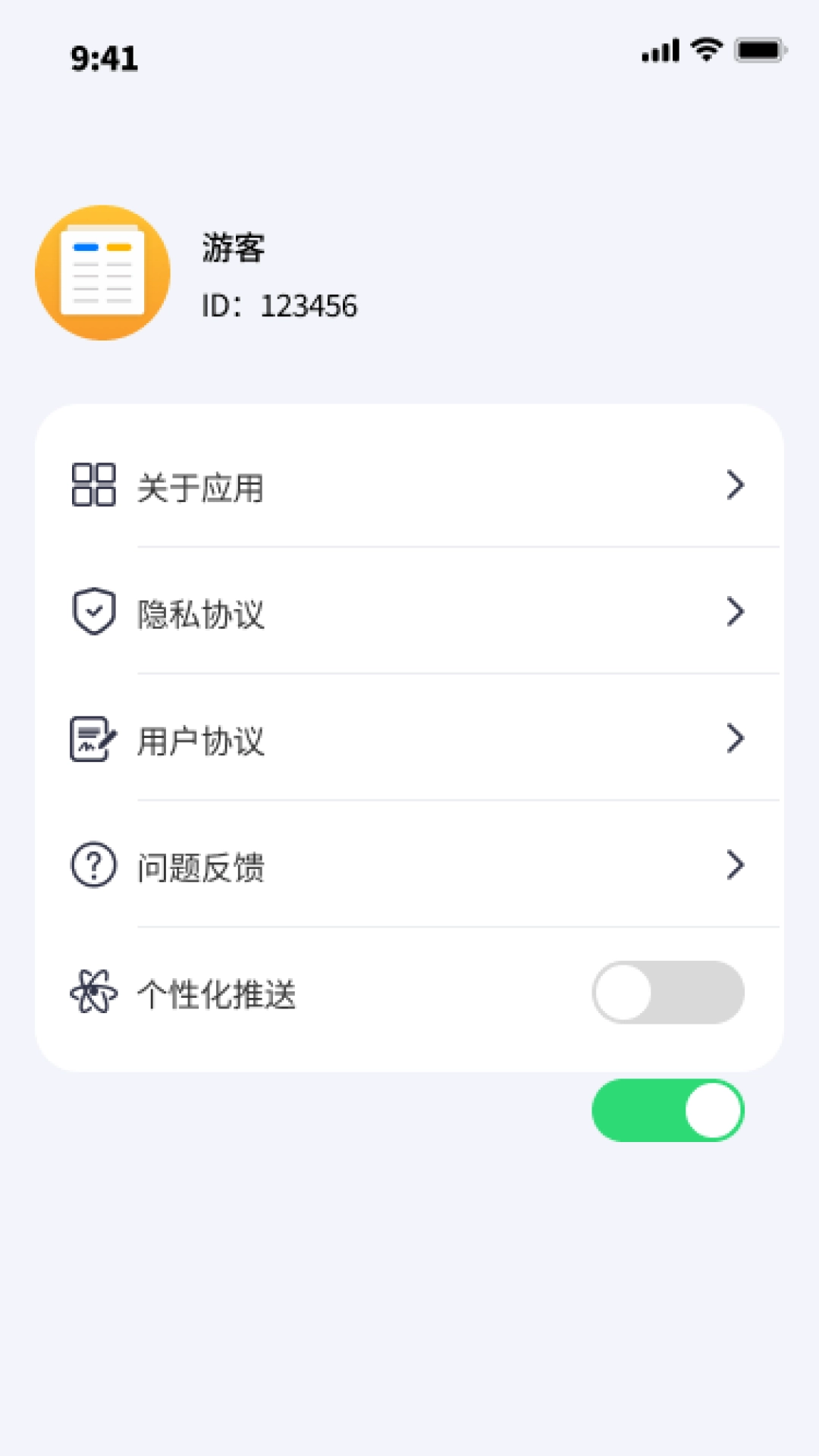Open 隐私协议 using the right arrow

734,611
